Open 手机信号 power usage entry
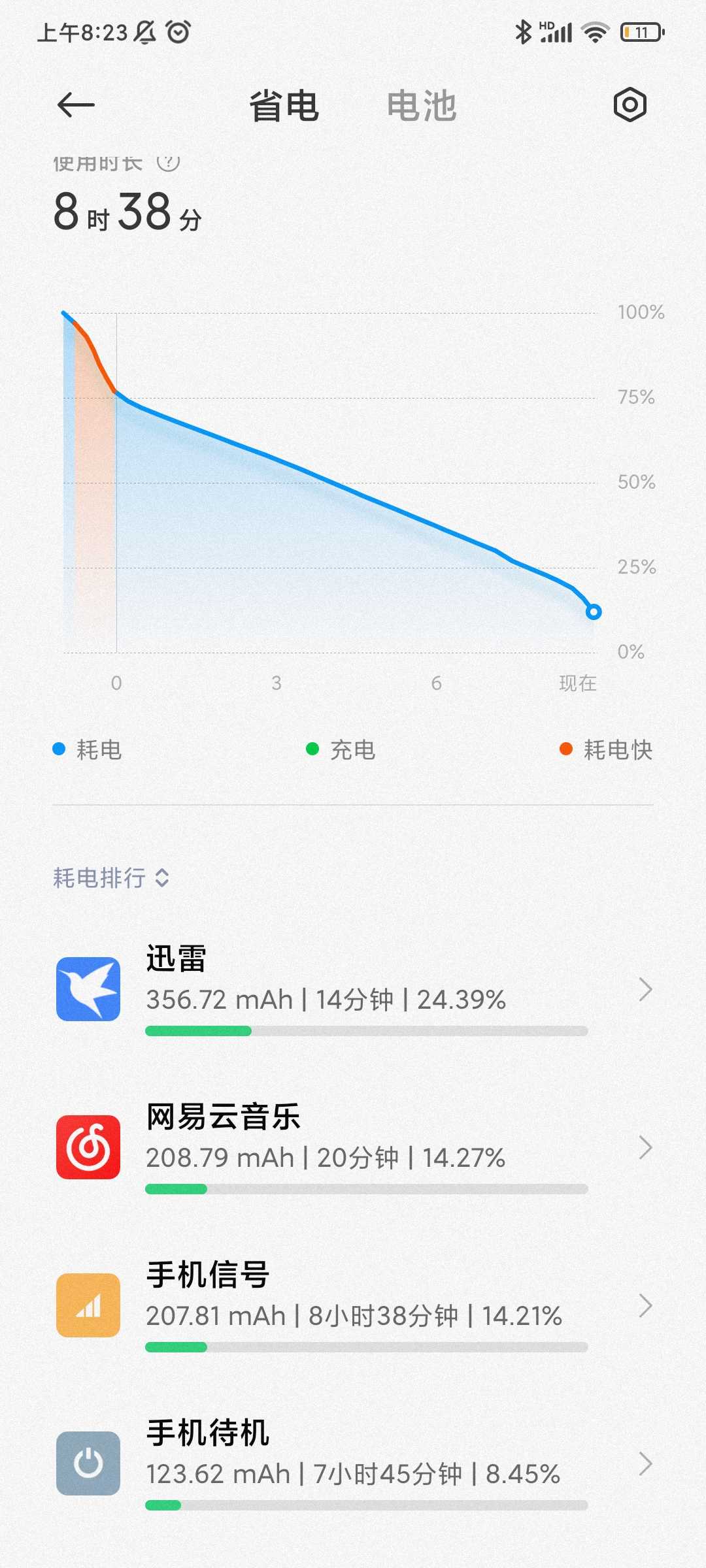 click(x=353, y=1305)
